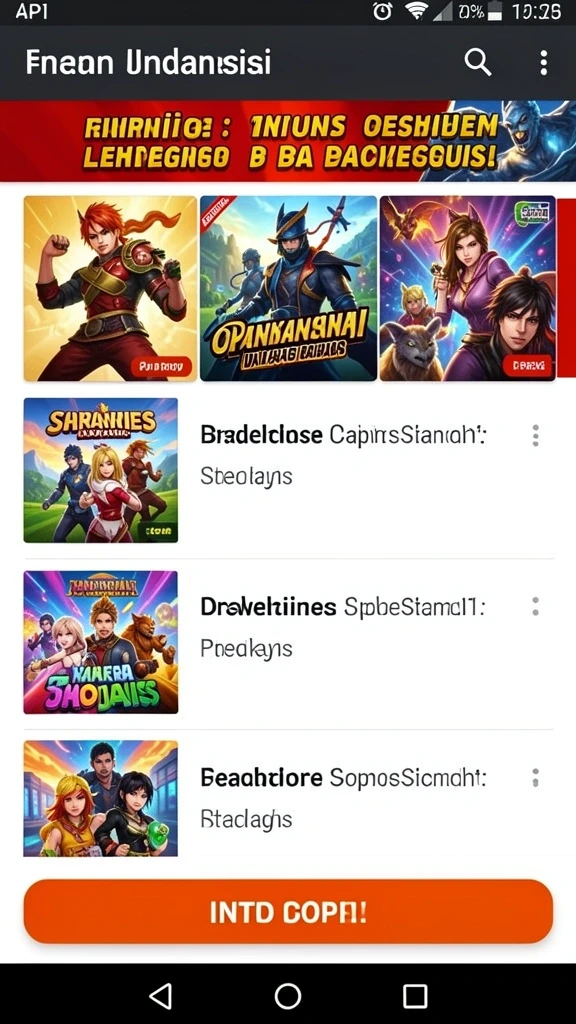The height and width of the screenshot is (1024, 576).
Task: Tap the orange INTD COPA! button
Action: pos(288,912)
